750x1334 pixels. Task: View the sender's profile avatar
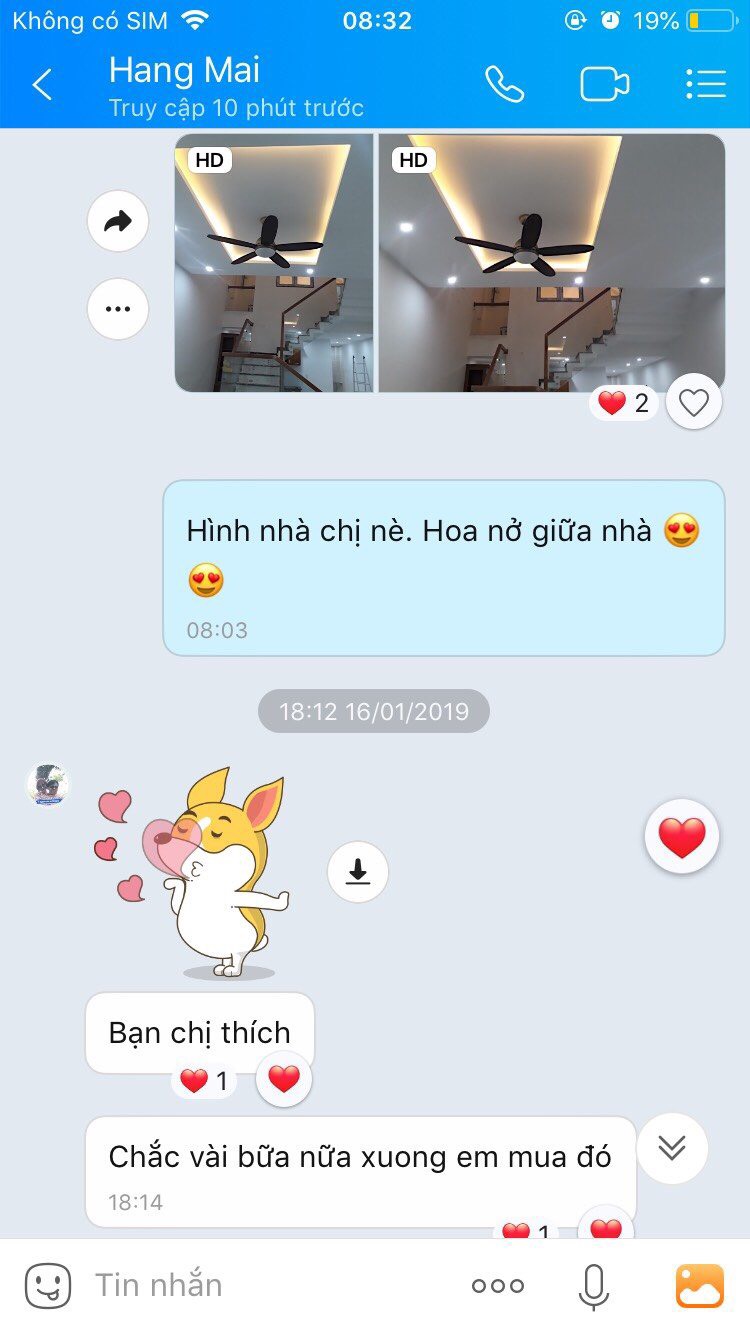pyautogui.click(x=48, y=785)
